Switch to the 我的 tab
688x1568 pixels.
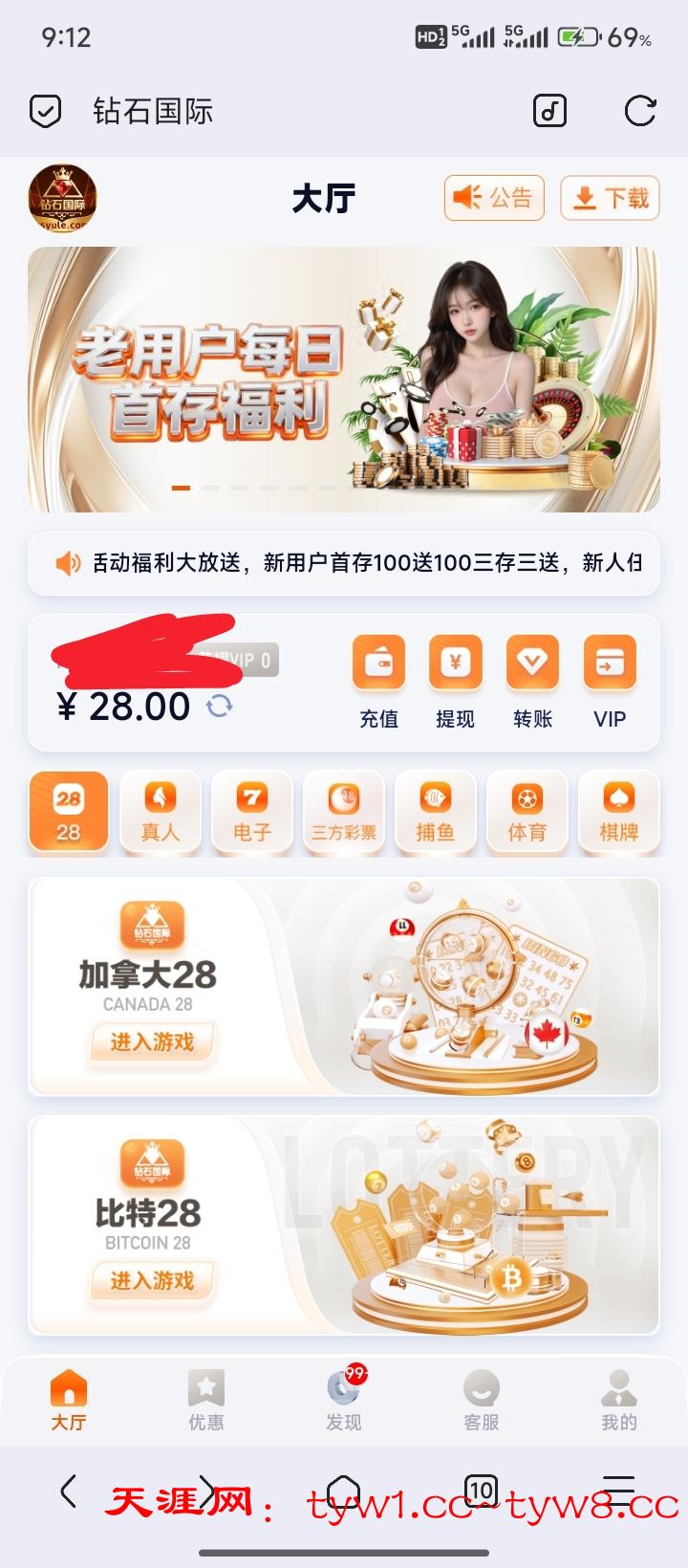pyautogui.click(x=618, y=1400)
